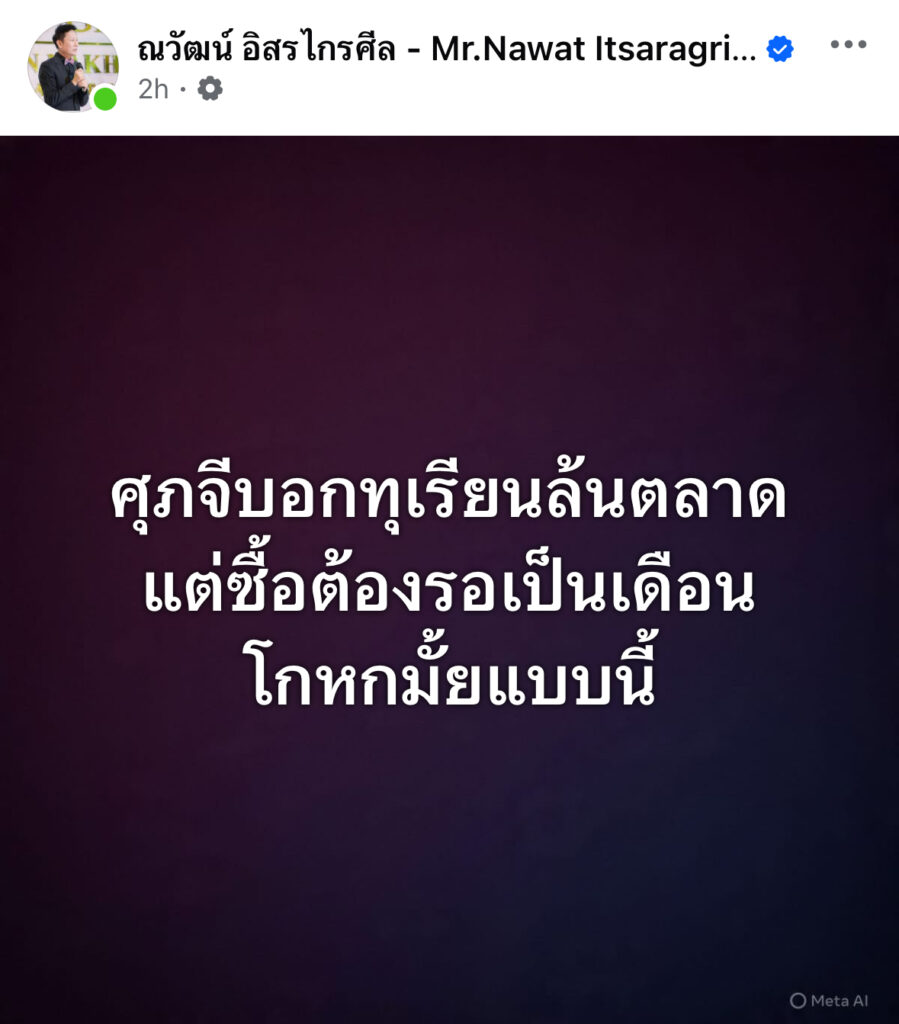Open the post's three-dot options menu
This screenshot has width=899, height=1024.
848,45
